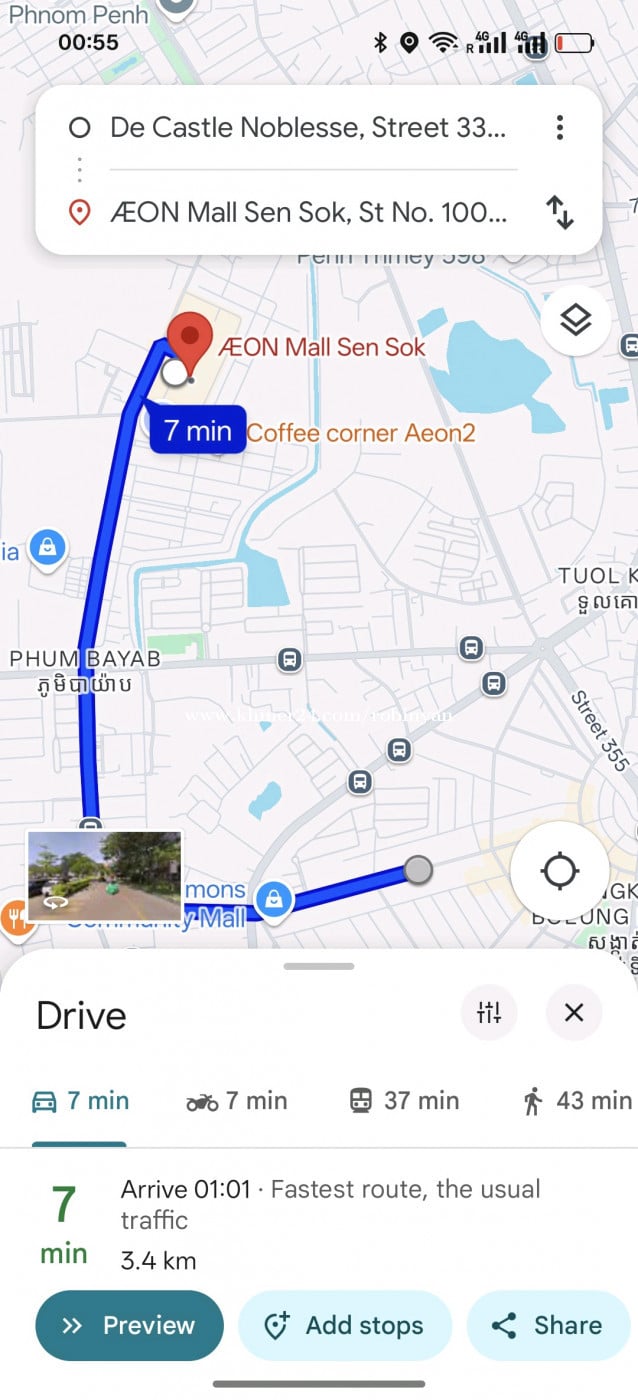Switch to motorcycle travel mode
The width and height of the screenshot is (638, 1400).
pyautogui.click(x=237, y=1101)
